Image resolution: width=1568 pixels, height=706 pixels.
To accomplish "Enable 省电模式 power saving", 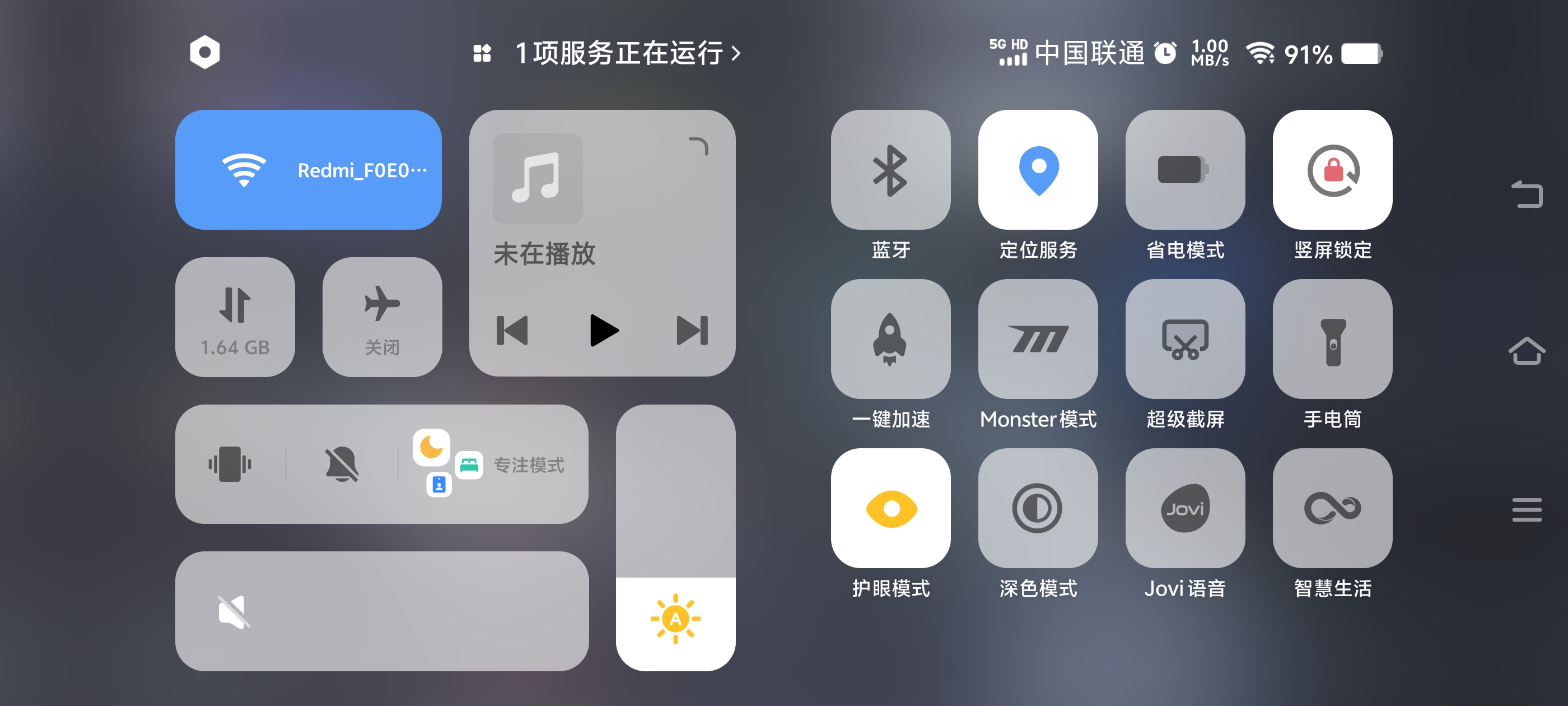I will pos(1184,170).
